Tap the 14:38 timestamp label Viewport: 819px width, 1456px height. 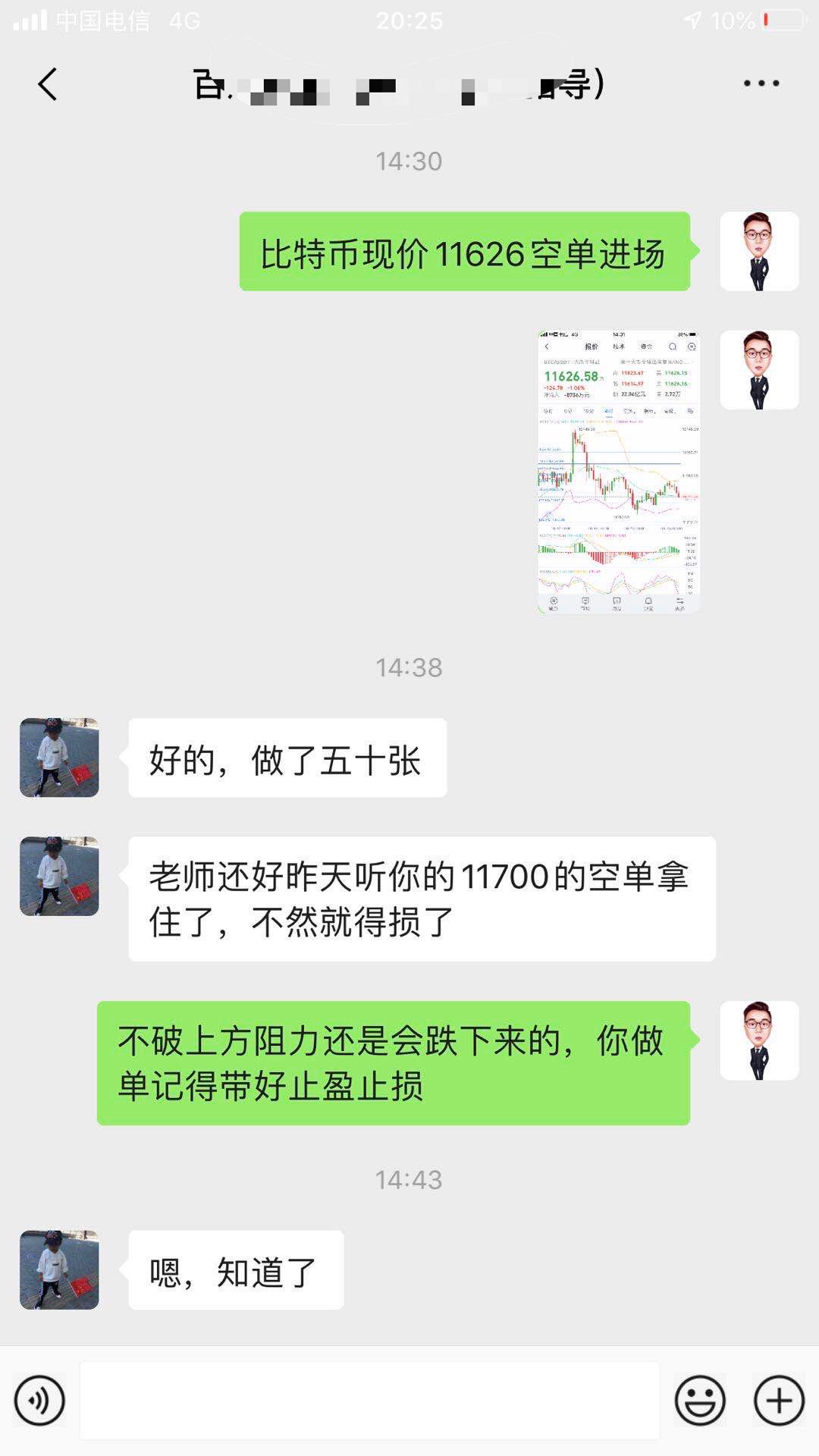[x=409, y=667]
